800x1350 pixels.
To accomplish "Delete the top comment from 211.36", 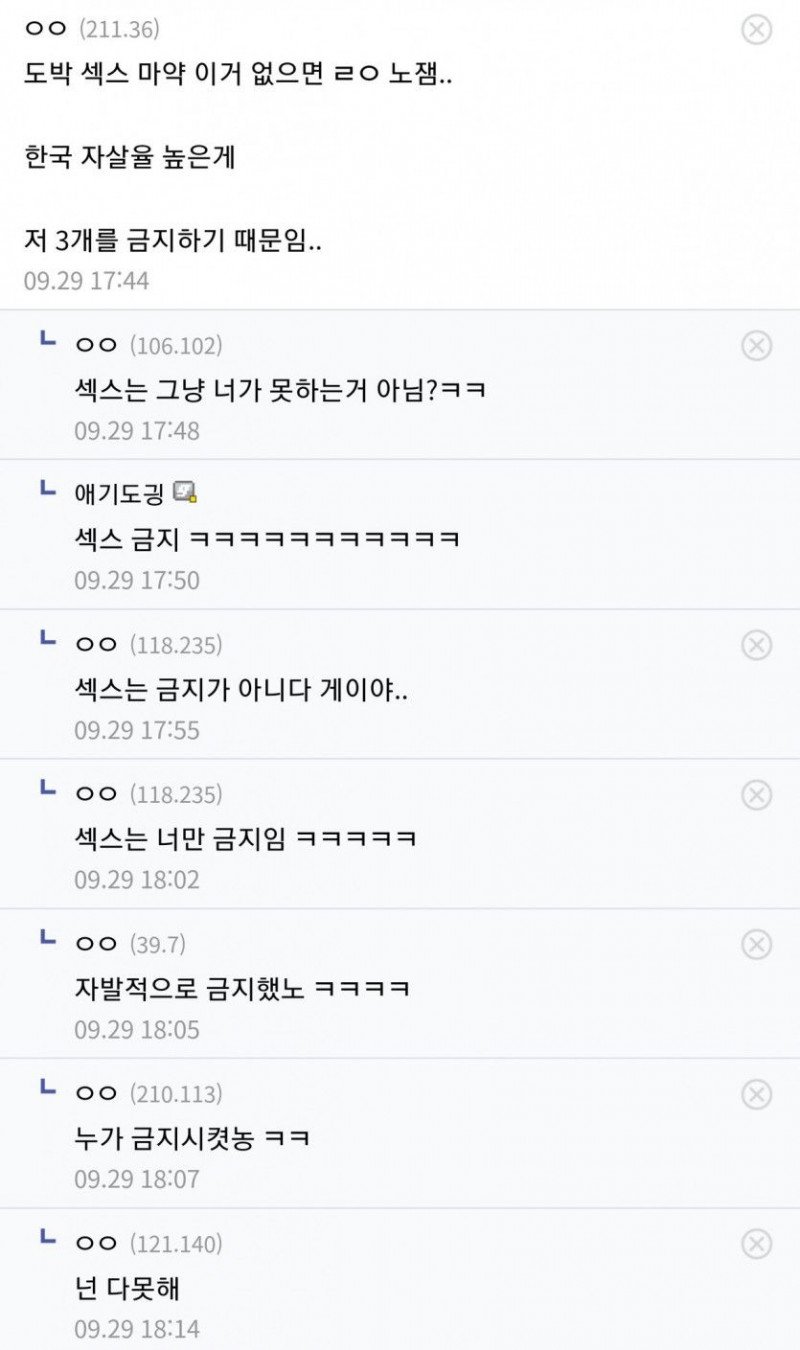I will point(757,30).
